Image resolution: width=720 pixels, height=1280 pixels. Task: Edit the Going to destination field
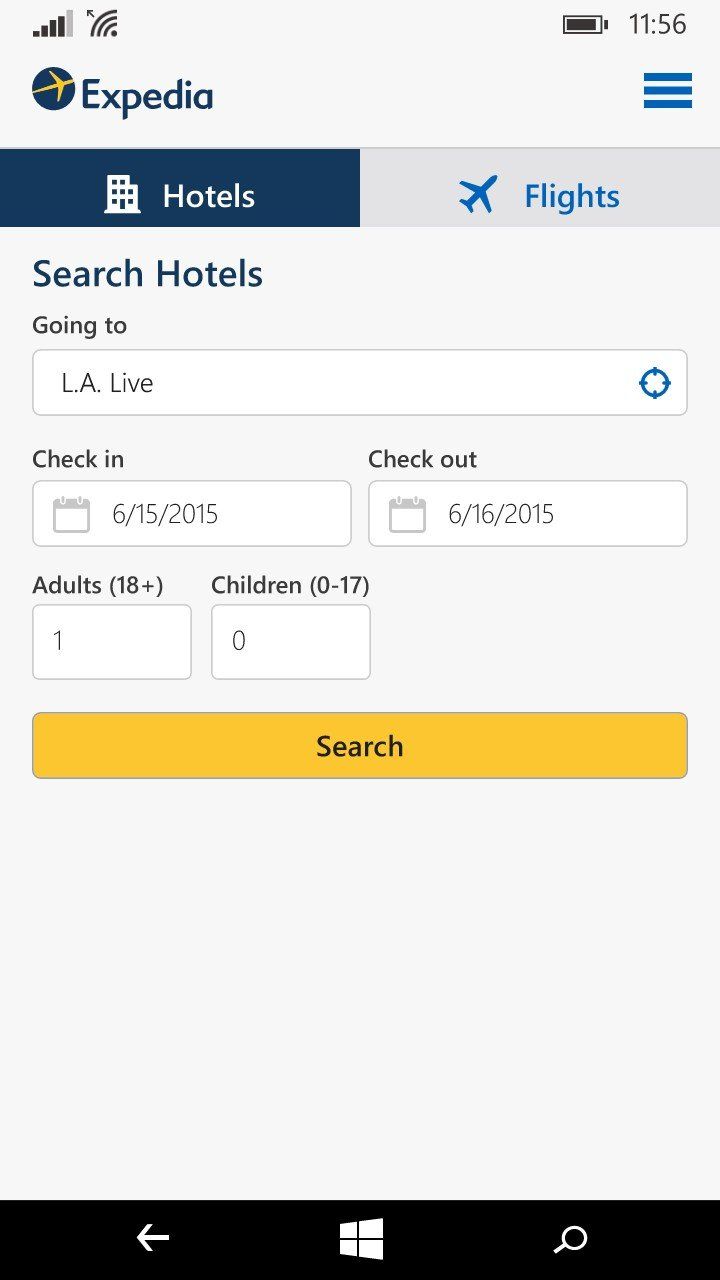[330, 383]
